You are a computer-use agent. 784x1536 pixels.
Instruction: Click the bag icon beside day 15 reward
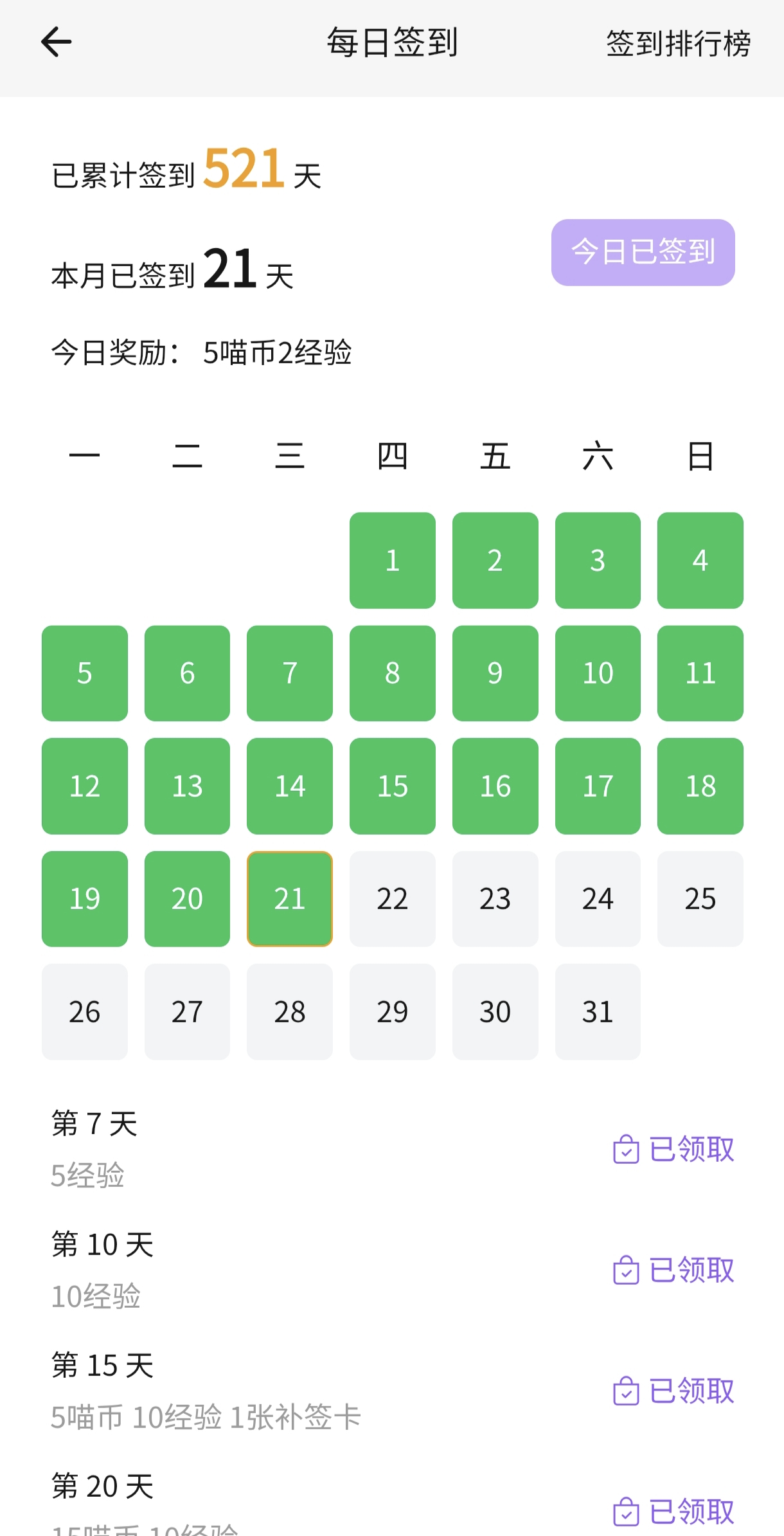pos(627,1391)
